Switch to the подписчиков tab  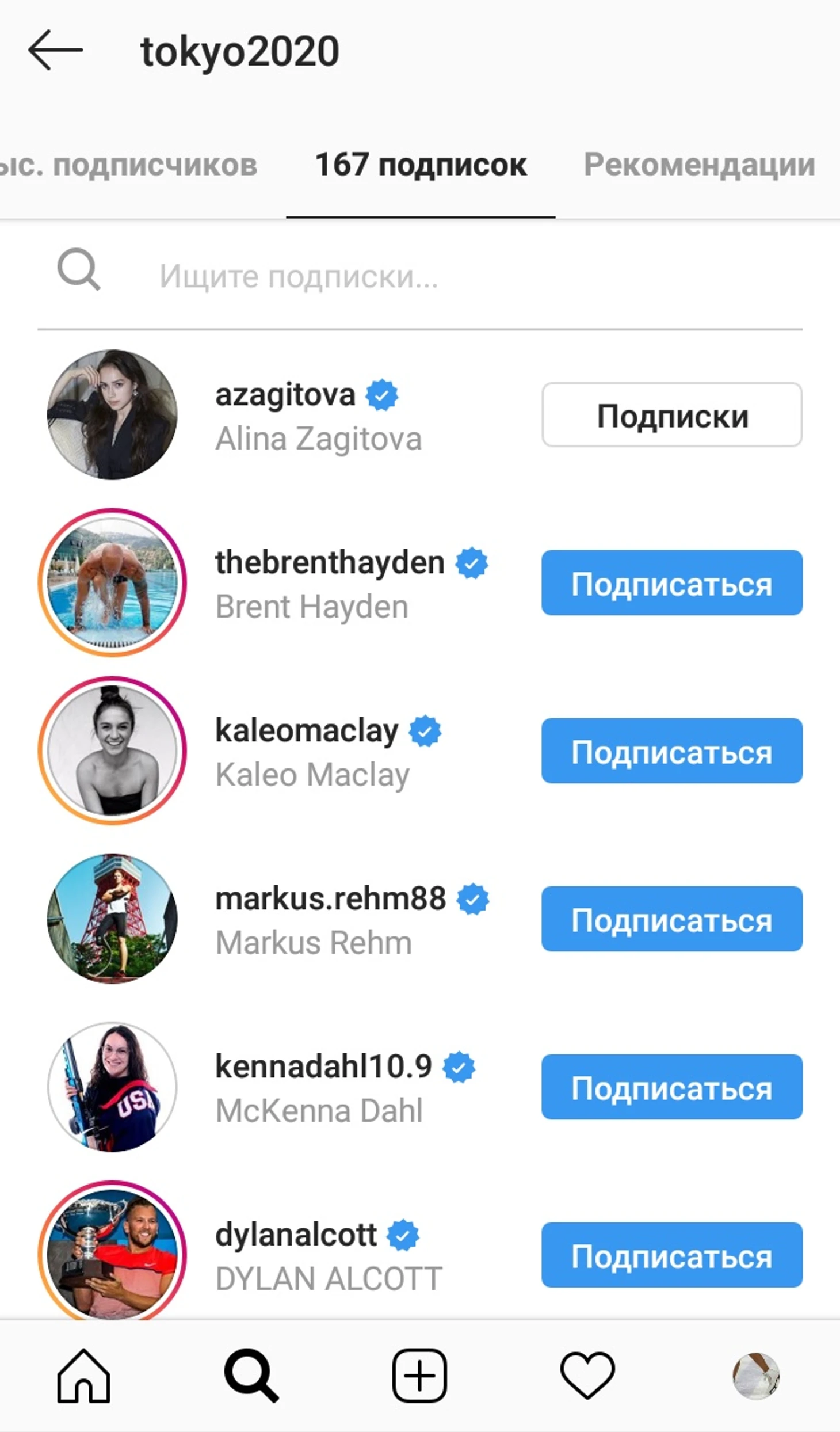pos(129,166)
